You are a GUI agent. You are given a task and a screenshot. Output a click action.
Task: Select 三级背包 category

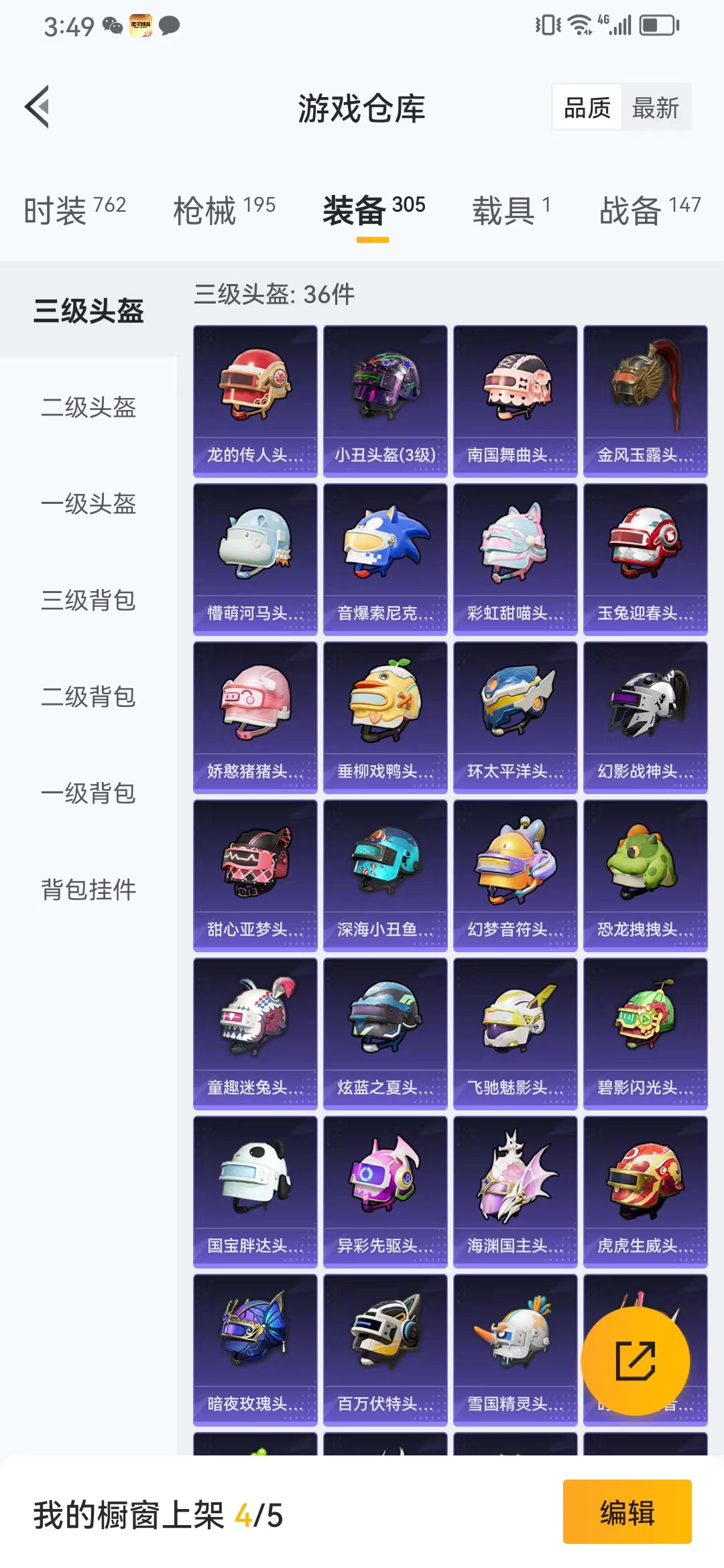[88, 600]
